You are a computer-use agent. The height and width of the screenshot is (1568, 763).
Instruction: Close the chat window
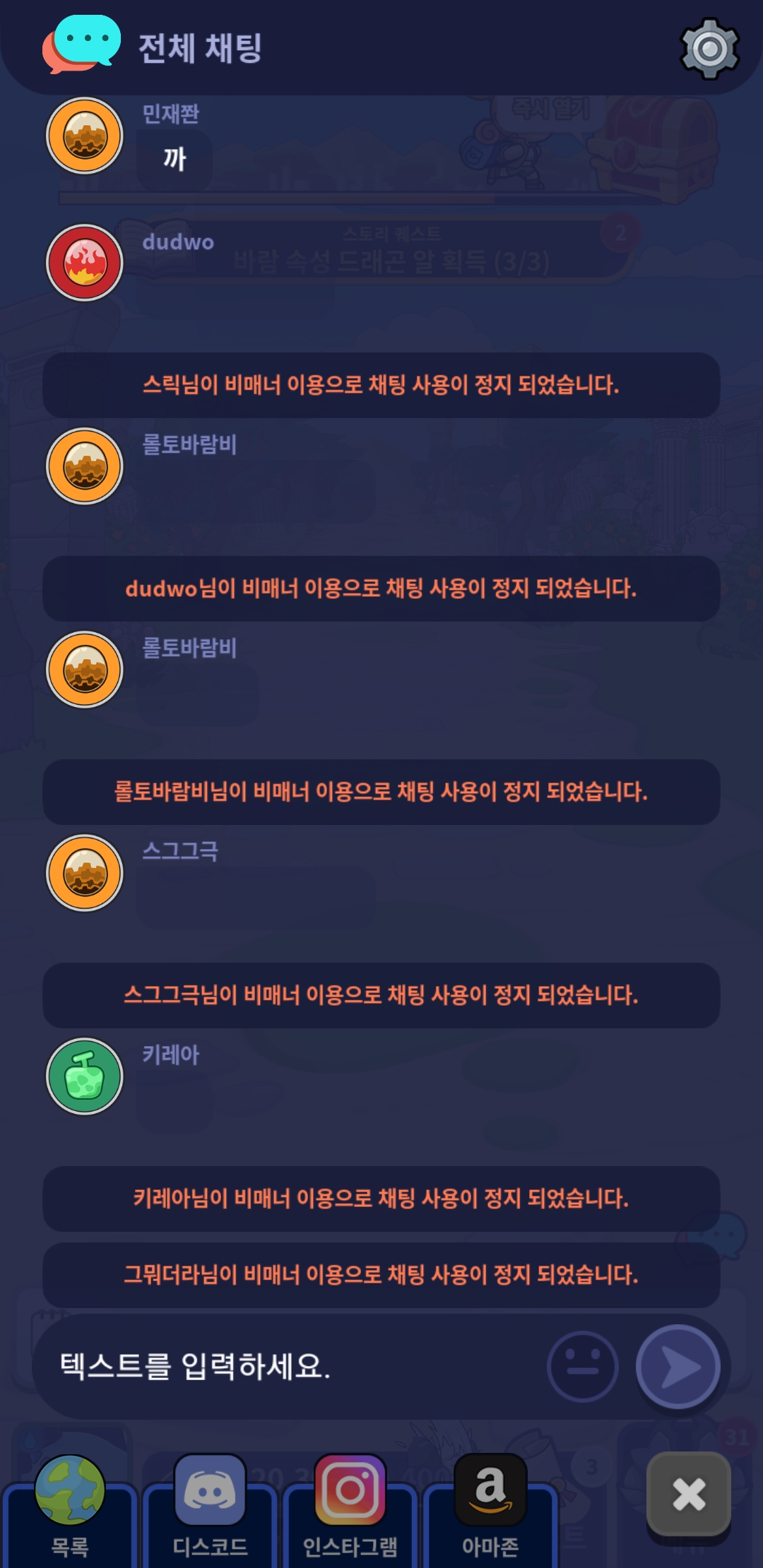point(689,1494)
